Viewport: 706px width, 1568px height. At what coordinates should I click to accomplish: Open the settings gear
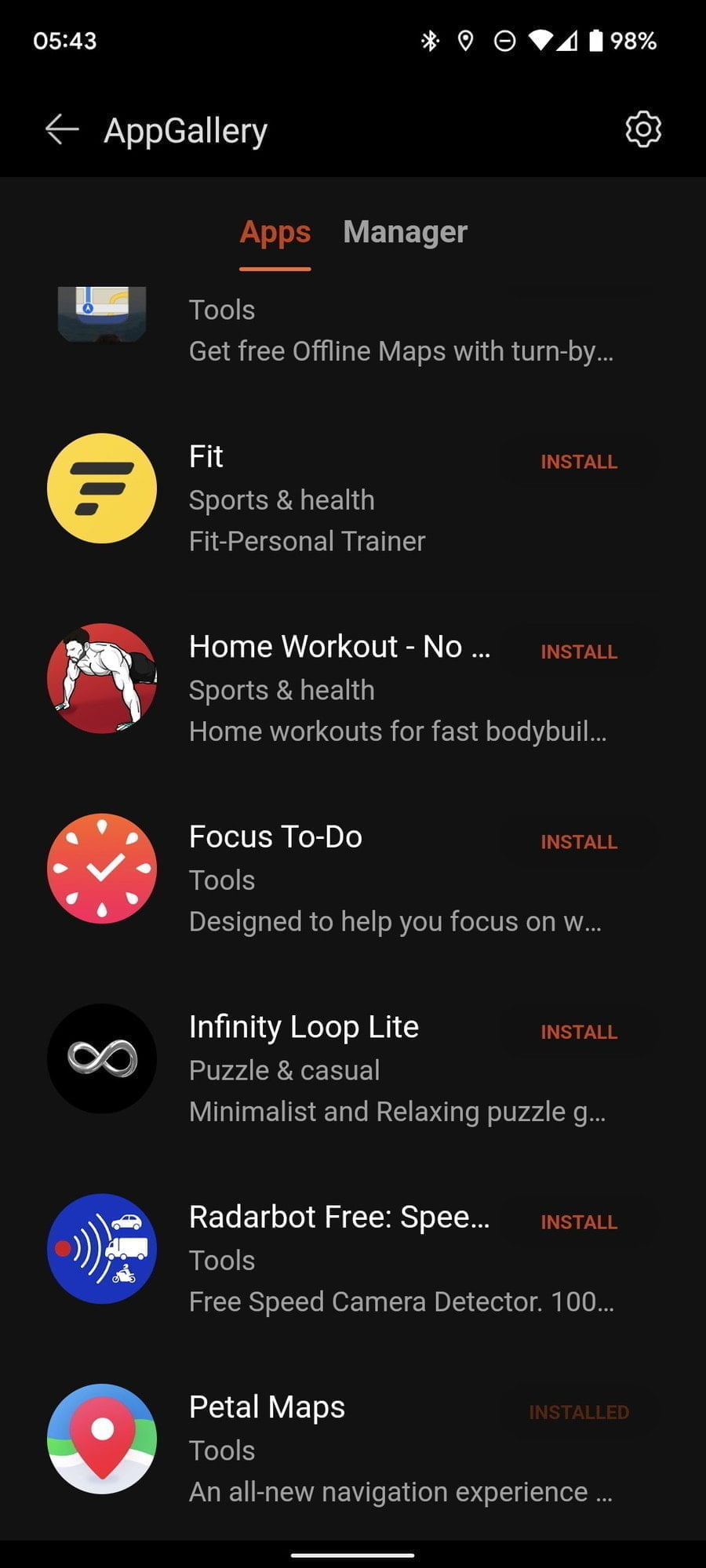pos(642,129)
